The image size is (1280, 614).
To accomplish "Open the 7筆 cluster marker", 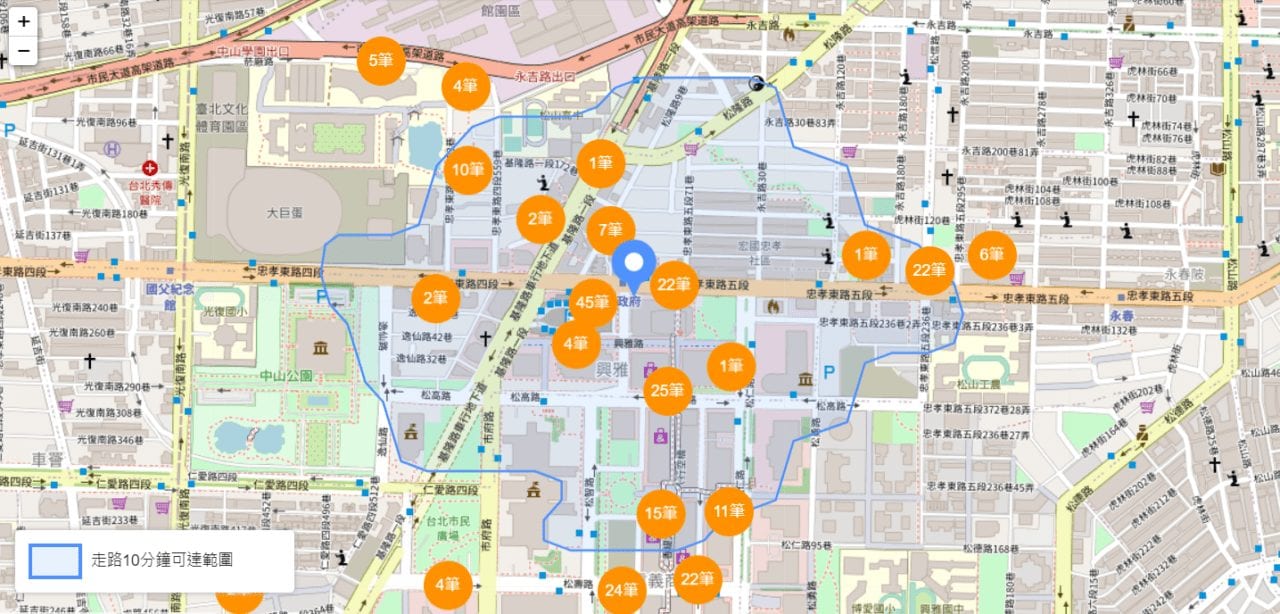I will 610,231.
